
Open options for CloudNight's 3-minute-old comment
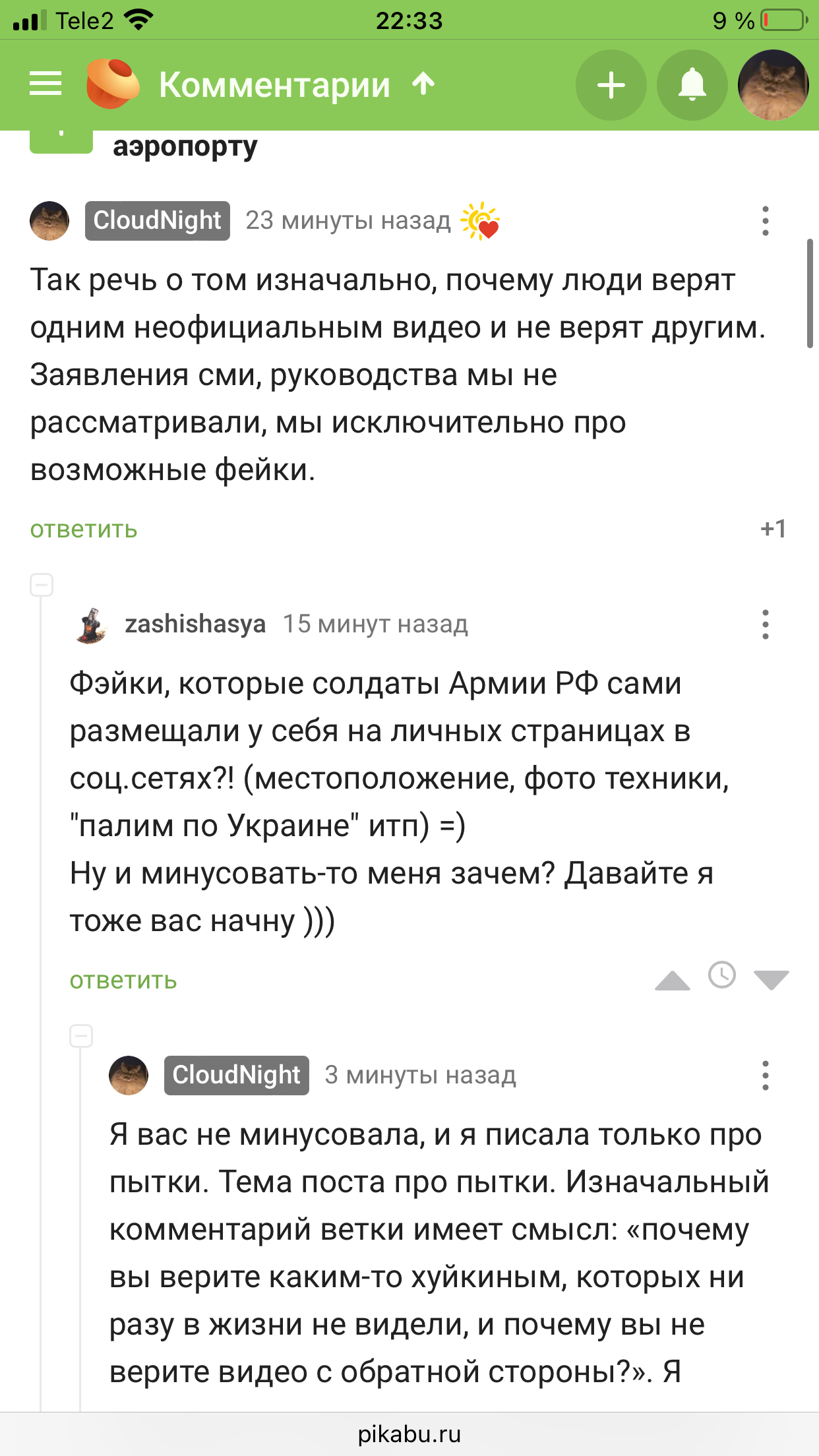[x=765, y=1076]
